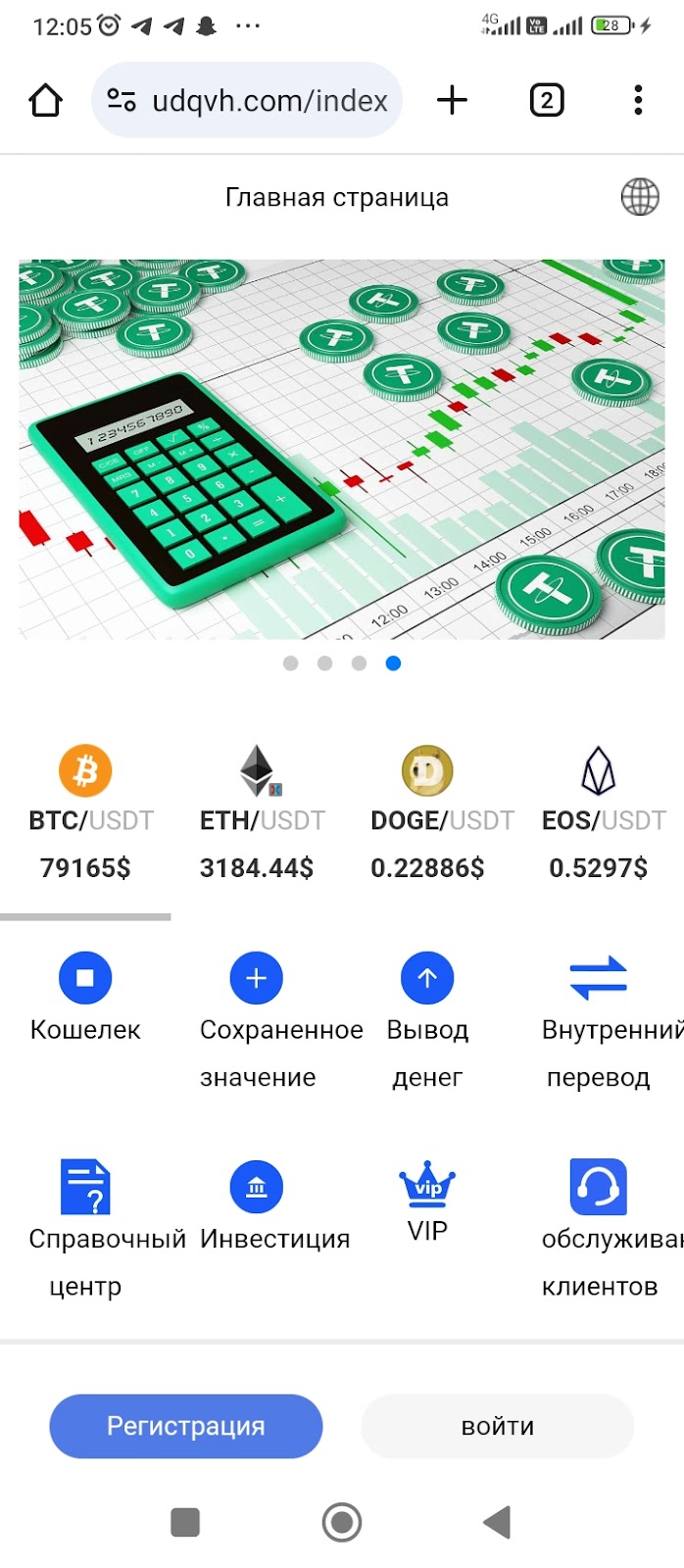Open the tab switcher showing 2 tabs
The height and width of the screenshot is (1568, 684).
click(x=546, y=100)
